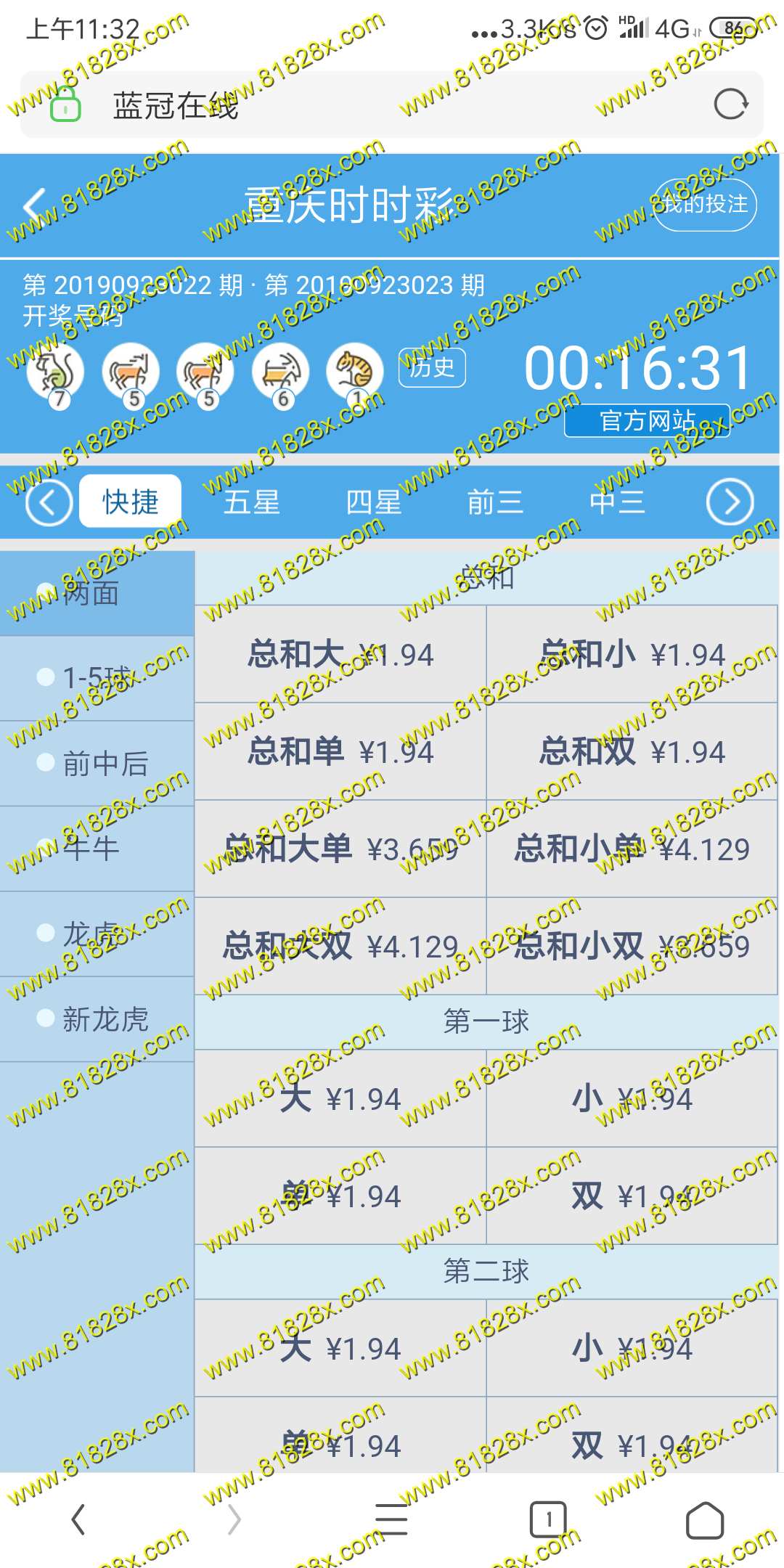This screenshot has height=1568, width=784.
Task: Select the 总和小单 ¥4.129 bet
Action: (632, 849)
